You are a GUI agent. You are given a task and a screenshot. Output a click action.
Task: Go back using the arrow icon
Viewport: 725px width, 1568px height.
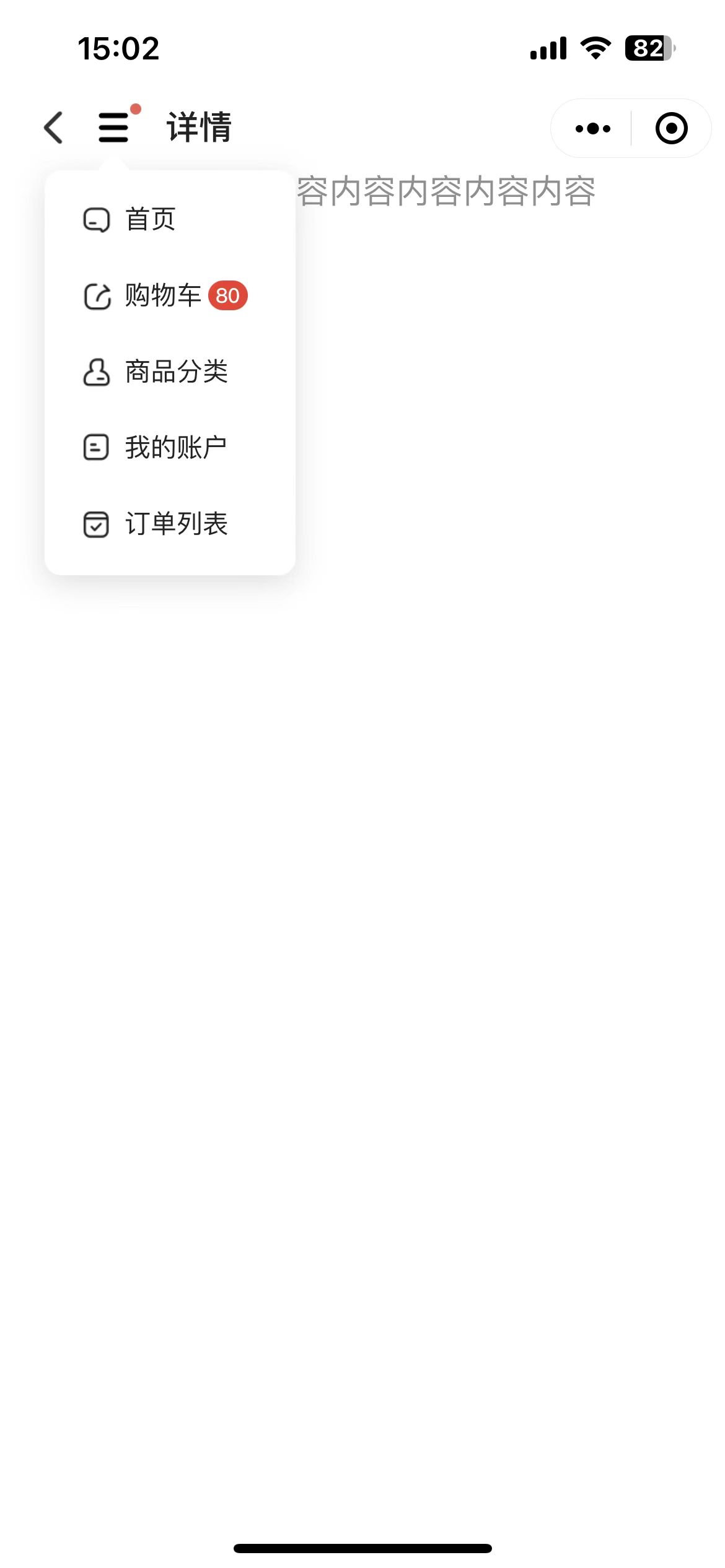54,128
